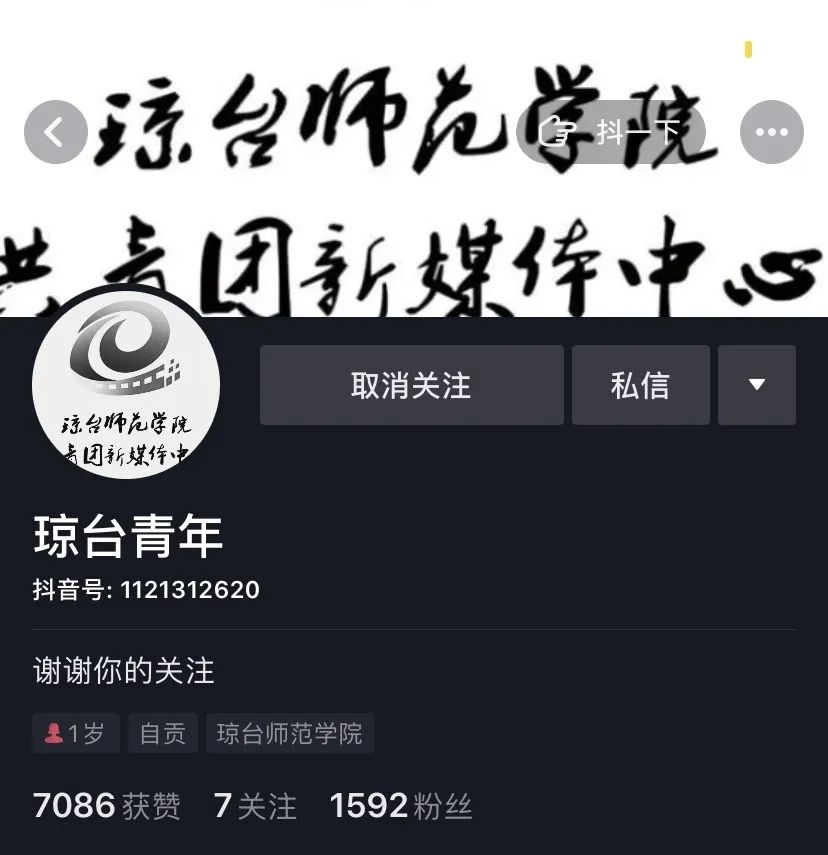Open the 7 关注 following list
Screen dimensions: 828x855
[x=255, y=805]
